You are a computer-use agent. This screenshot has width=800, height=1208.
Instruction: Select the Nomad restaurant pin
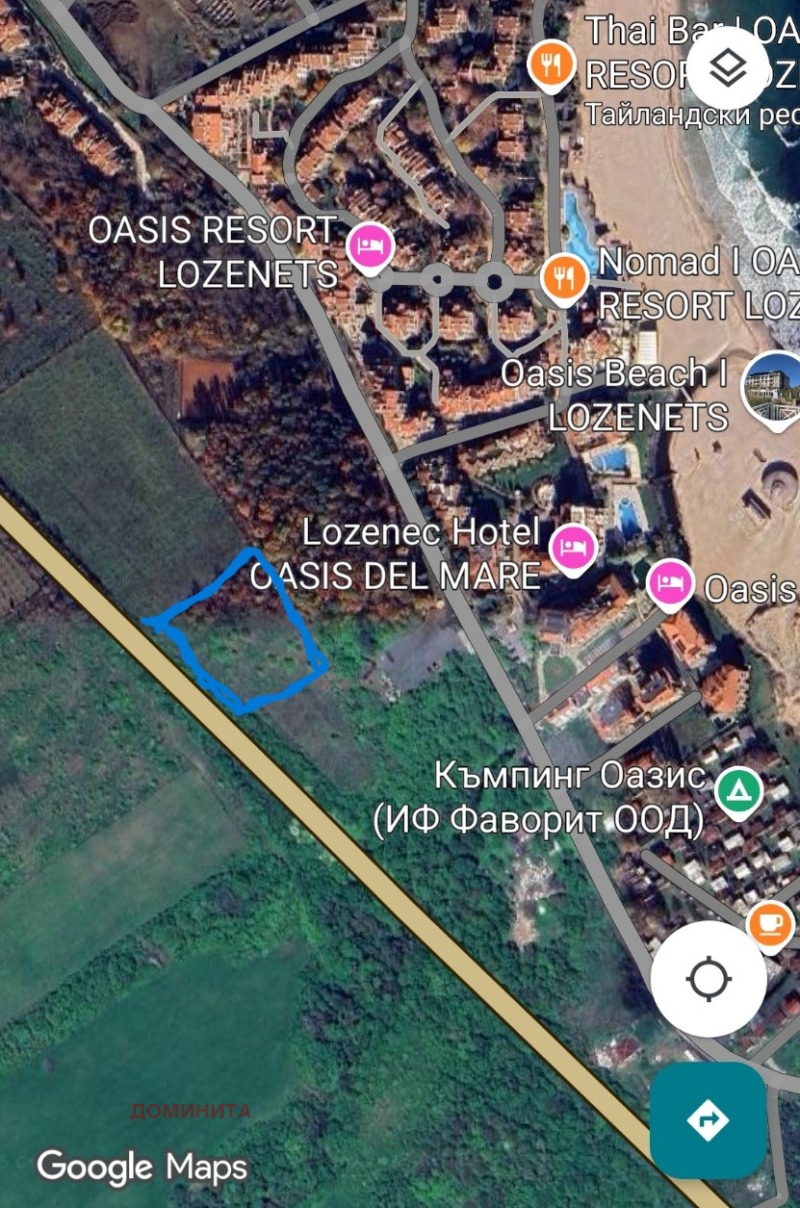point(564,277)
